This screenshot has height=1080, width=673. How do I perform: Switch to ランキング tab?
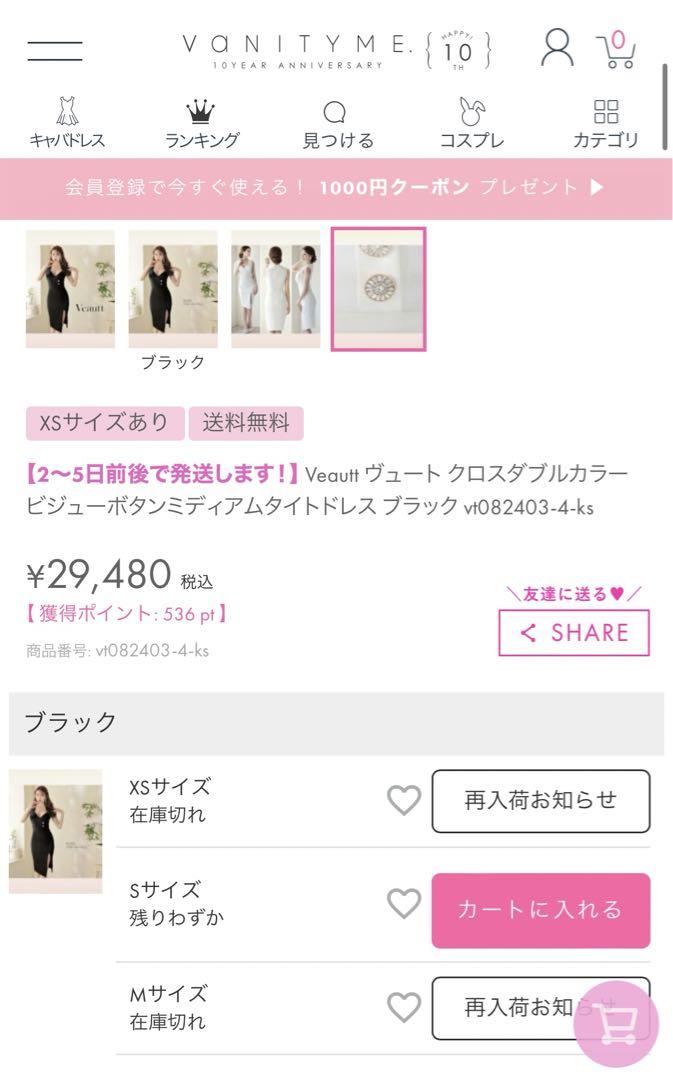click(202, 123)
